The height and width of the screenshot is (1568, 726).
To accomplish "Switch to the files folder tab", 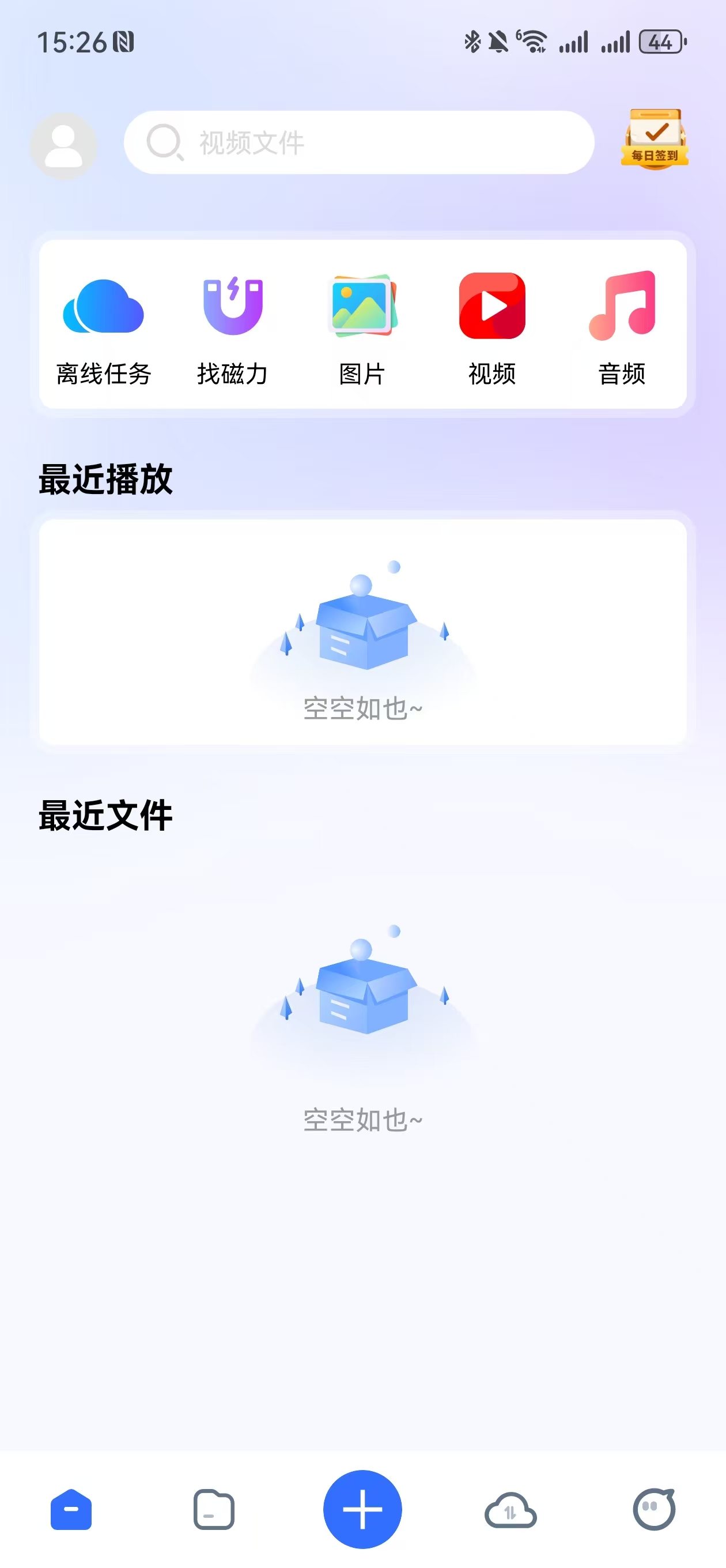I will (x=214, y=1510).
